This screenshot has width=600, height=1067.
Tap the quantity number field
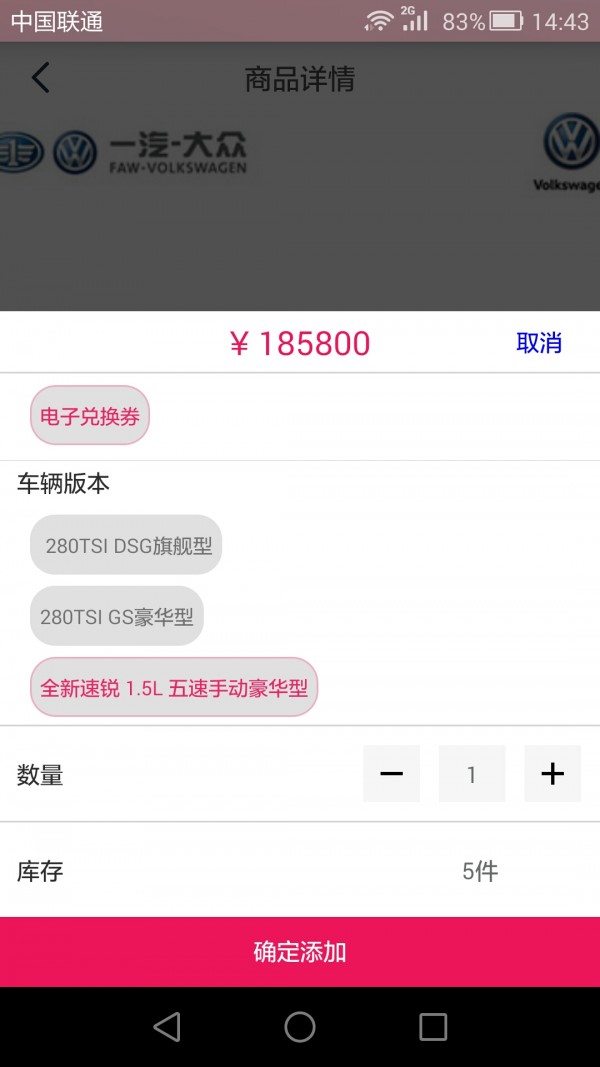tap(472, 774)
